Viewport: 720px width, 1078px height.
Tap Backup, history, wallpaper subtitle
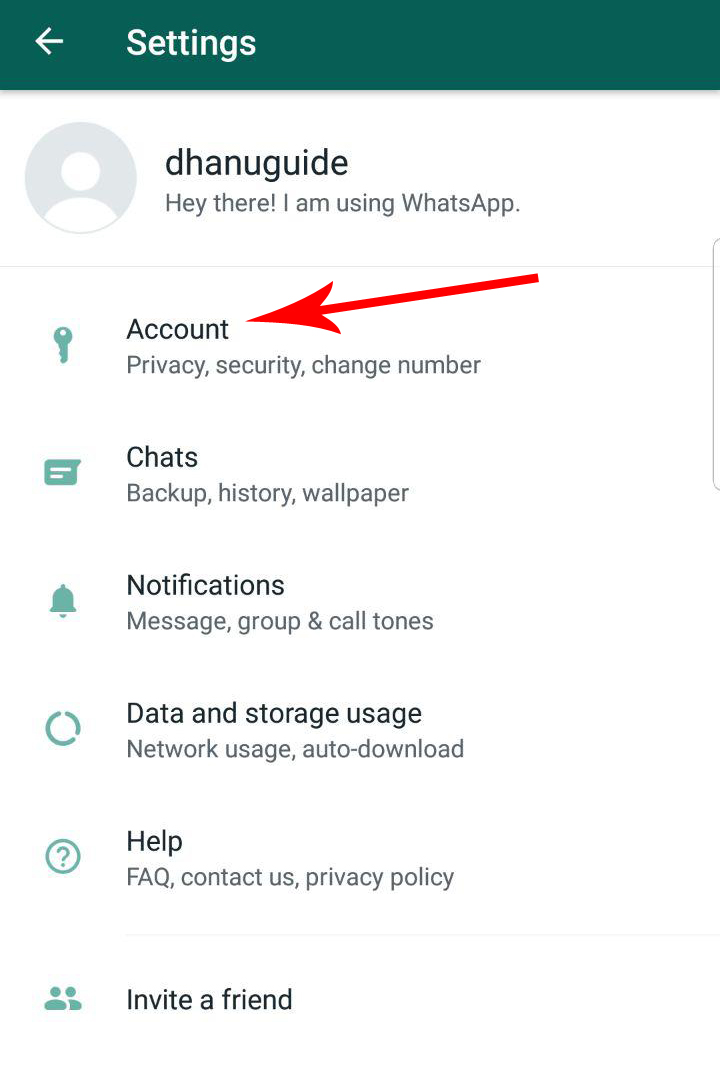(x=267, y=492)
